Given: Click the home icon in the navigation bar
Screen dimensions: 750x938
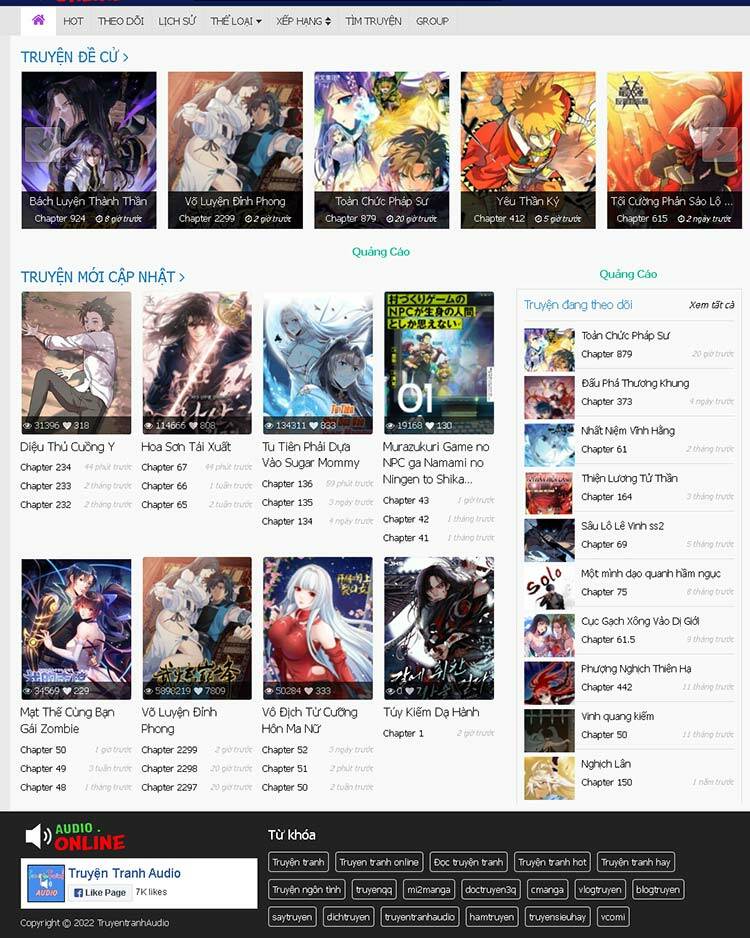Looking at the screenshot, I should (38, 19).
